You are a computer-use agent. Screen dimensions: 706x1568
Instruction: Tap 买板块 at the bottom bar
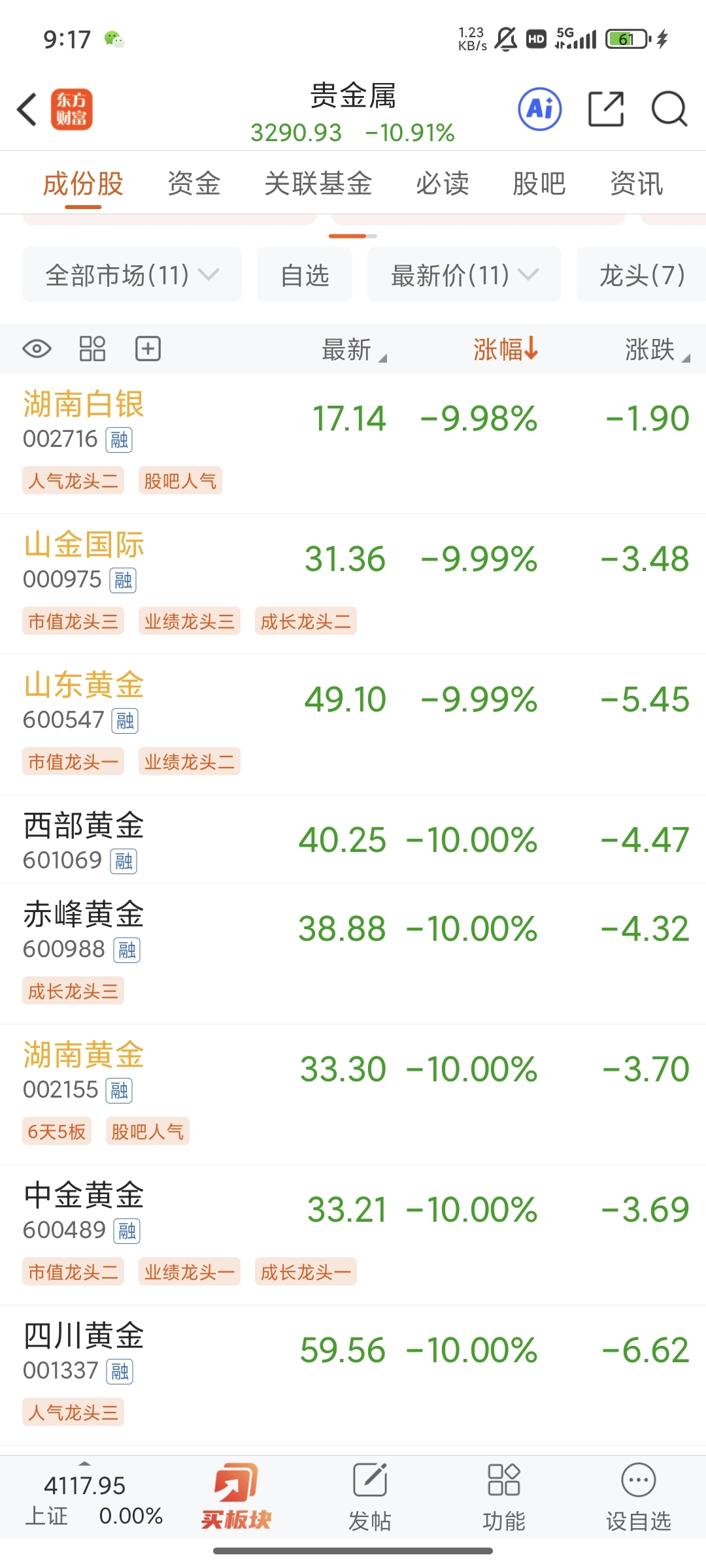click(x=236, y=1497)
